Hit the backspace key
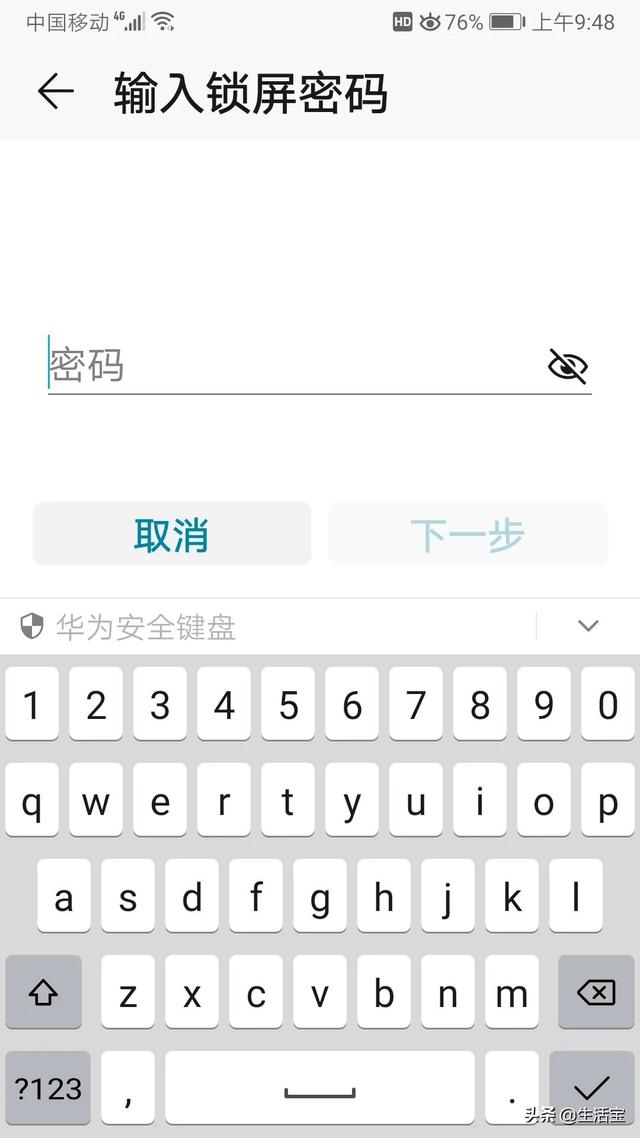The width and height of the screenshot is (640, 1138). coord(596,992)
